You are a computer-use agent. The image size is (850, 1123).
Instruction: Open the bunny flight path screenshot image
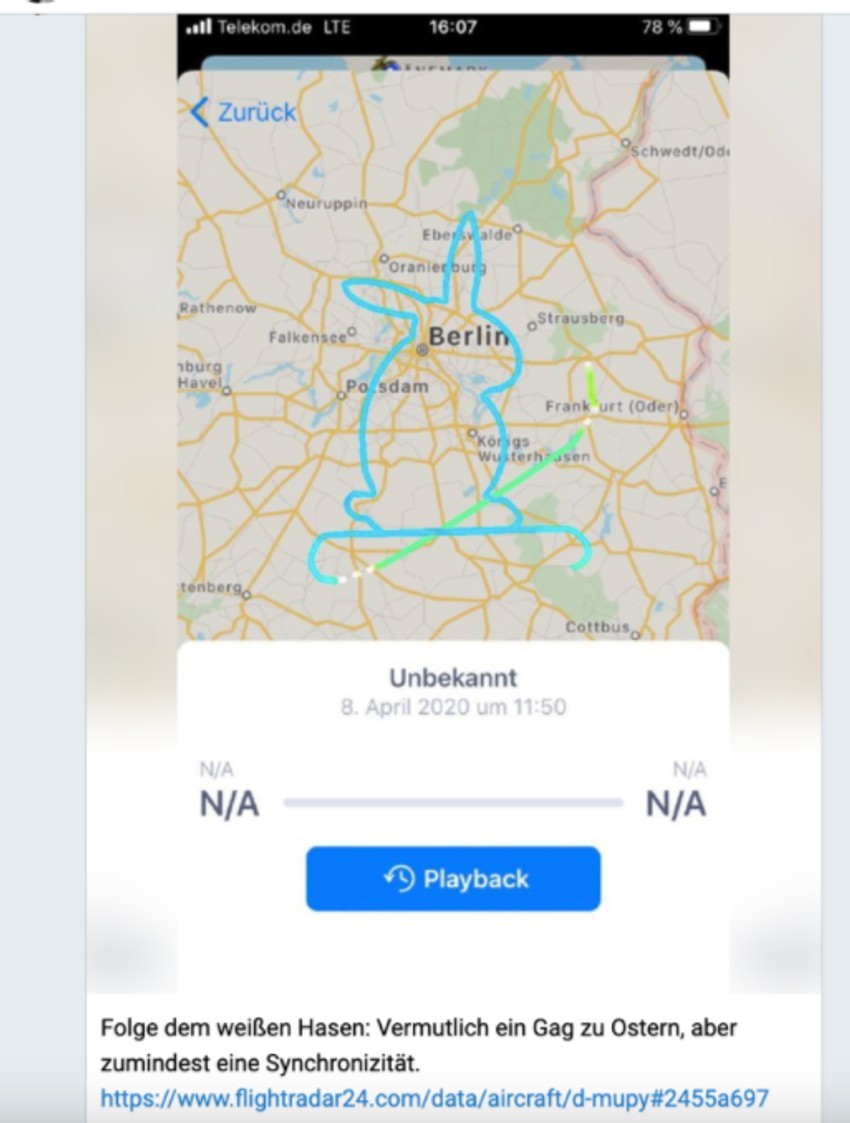tap(452, 400)
